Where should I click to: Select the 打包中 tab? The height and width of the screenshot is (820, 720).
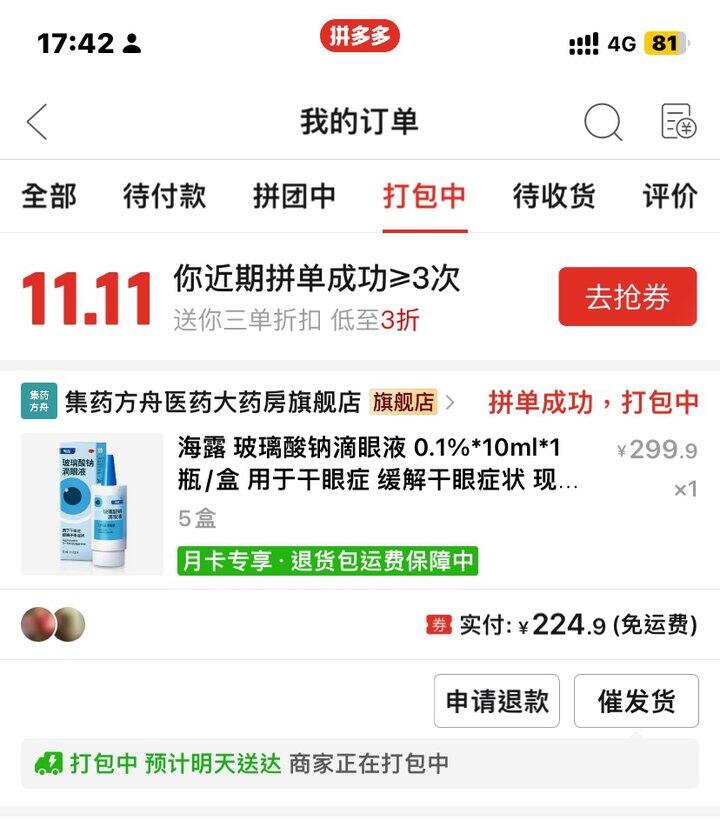coord(424,196)
